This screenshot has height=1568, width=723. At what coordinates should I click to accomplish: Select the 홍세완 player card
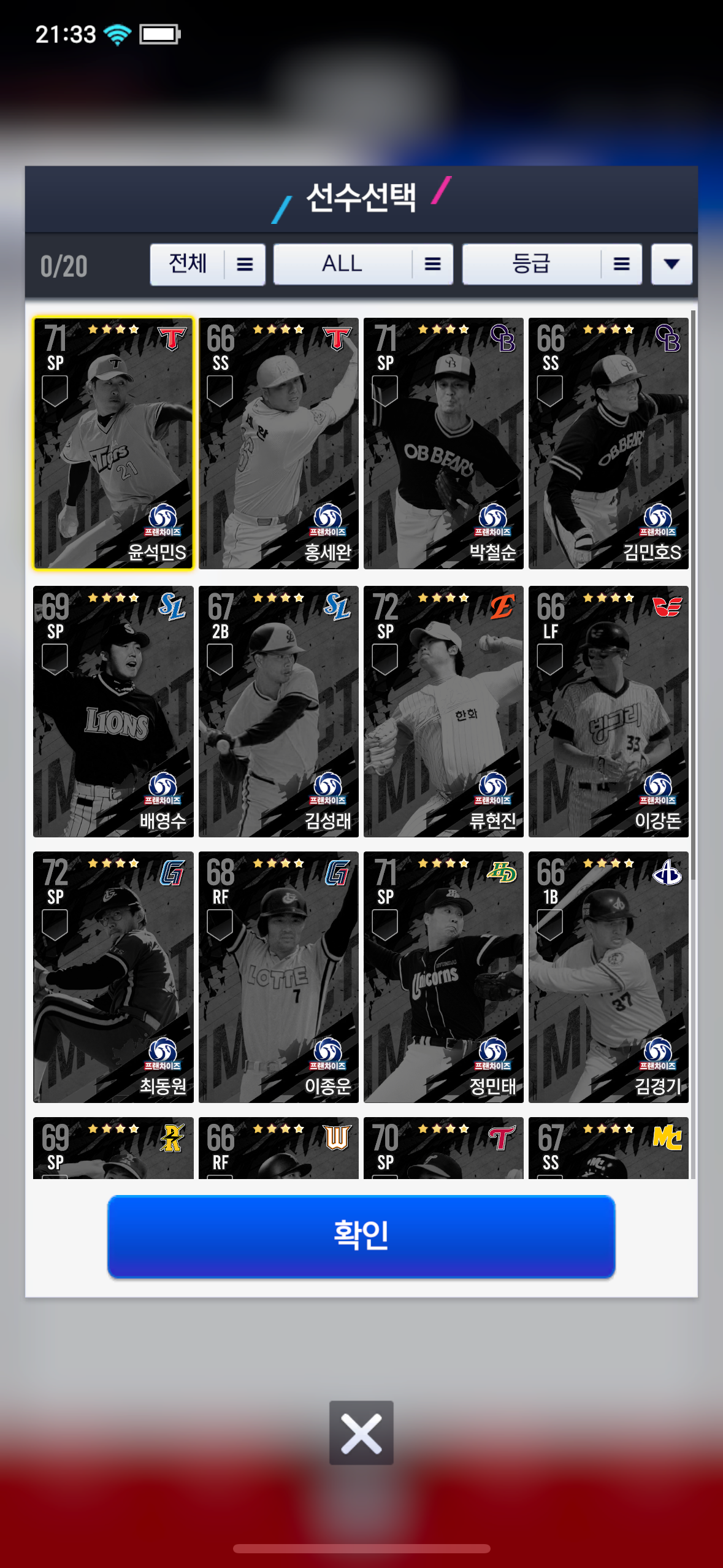click(278, 443)
